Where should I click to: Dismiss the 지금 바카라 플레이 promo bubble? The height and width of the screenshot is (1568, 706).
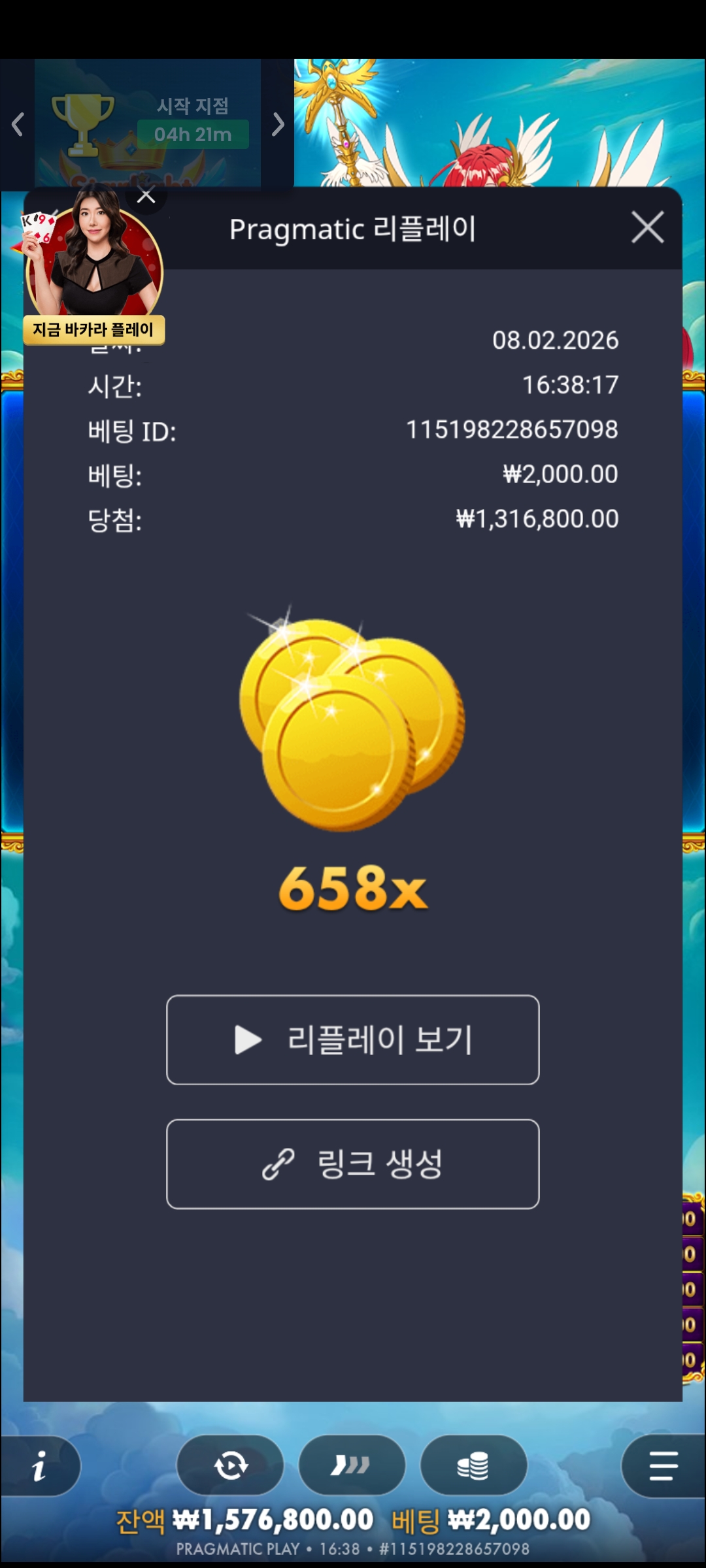146,195
